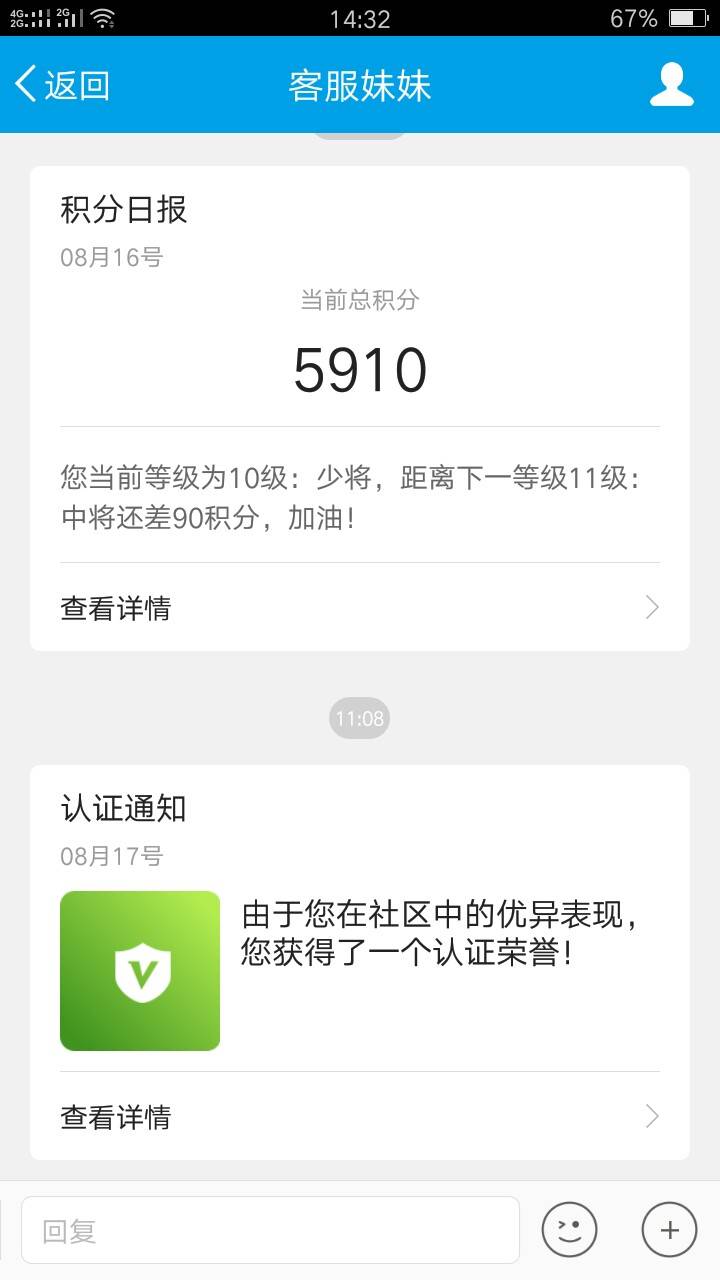Tap the green certification badge image
Viewport: 720px width, 1280px height.
pyautogui.click(x=140, y=970)
